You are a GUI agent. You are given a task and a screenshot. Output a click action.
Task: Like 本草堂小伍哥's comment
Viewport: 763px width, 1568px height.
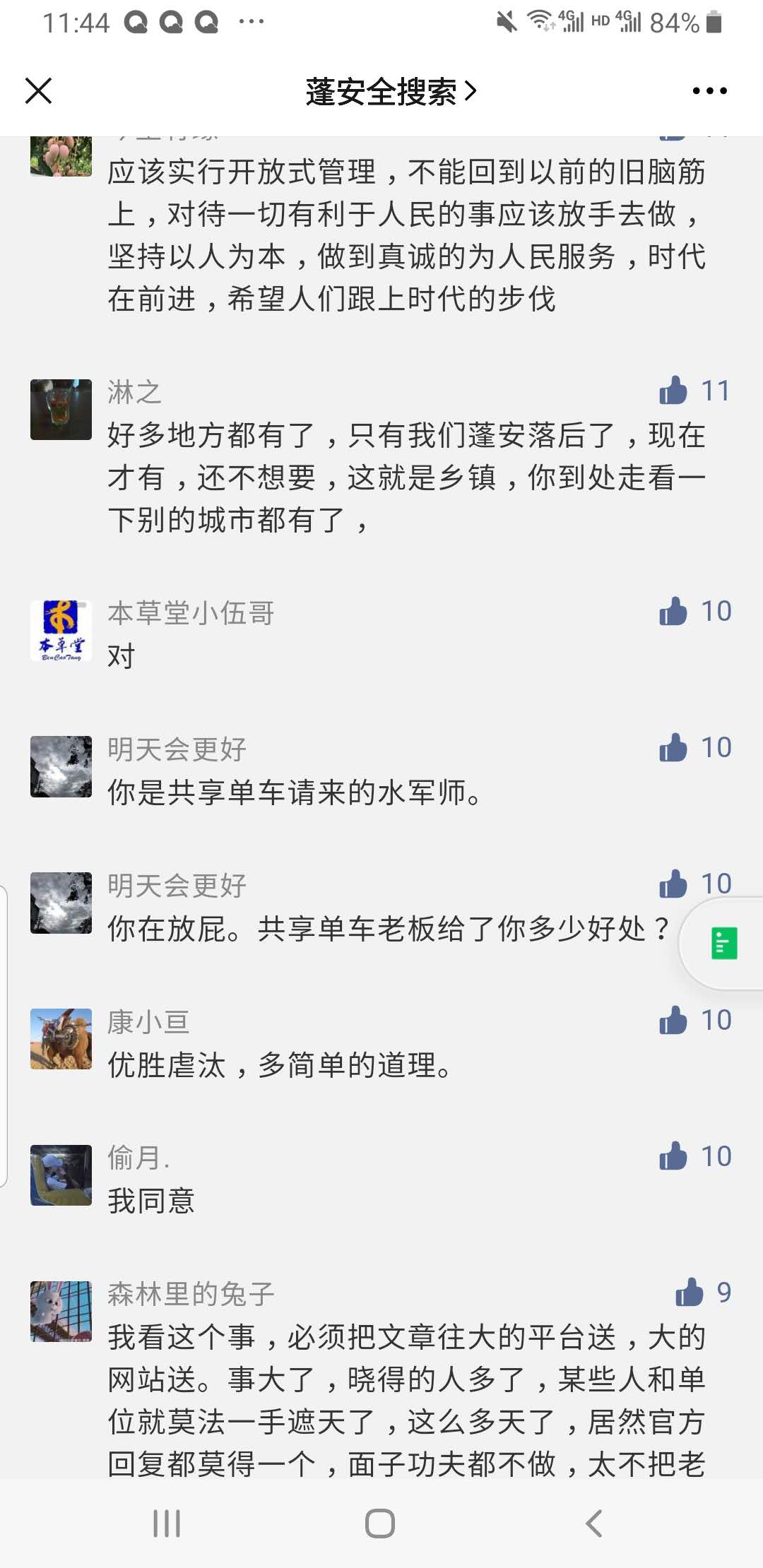click(673, 612)
